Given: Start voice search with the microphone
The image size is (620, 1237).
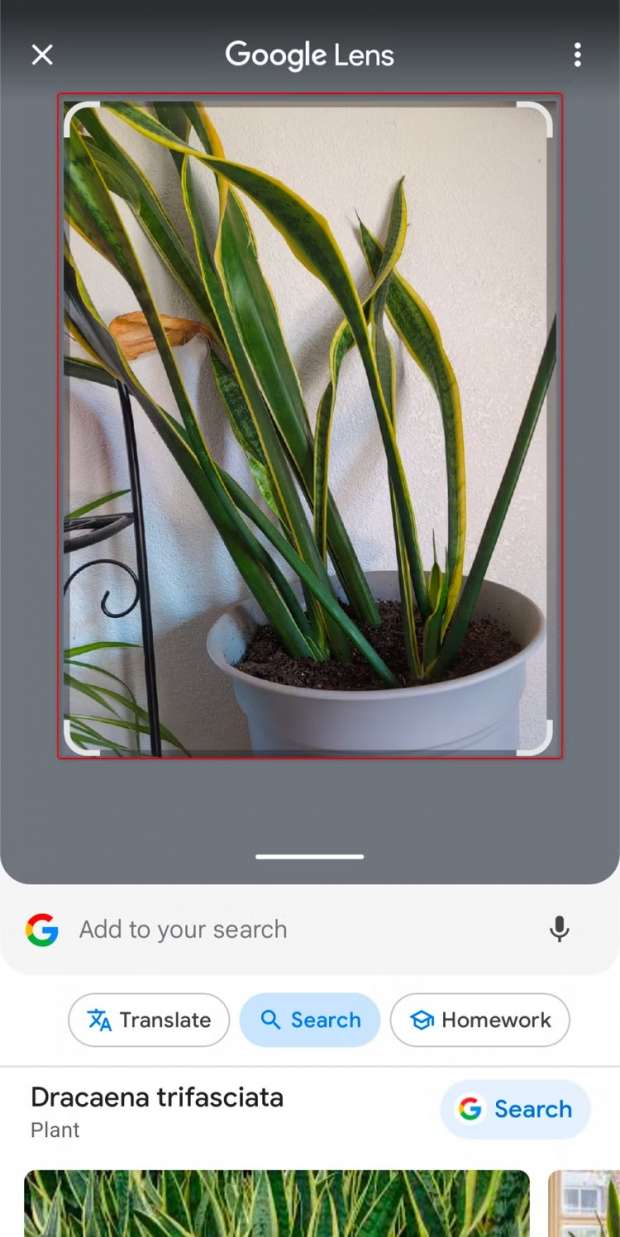Looking at the screenshot, I should click(559, 929).
